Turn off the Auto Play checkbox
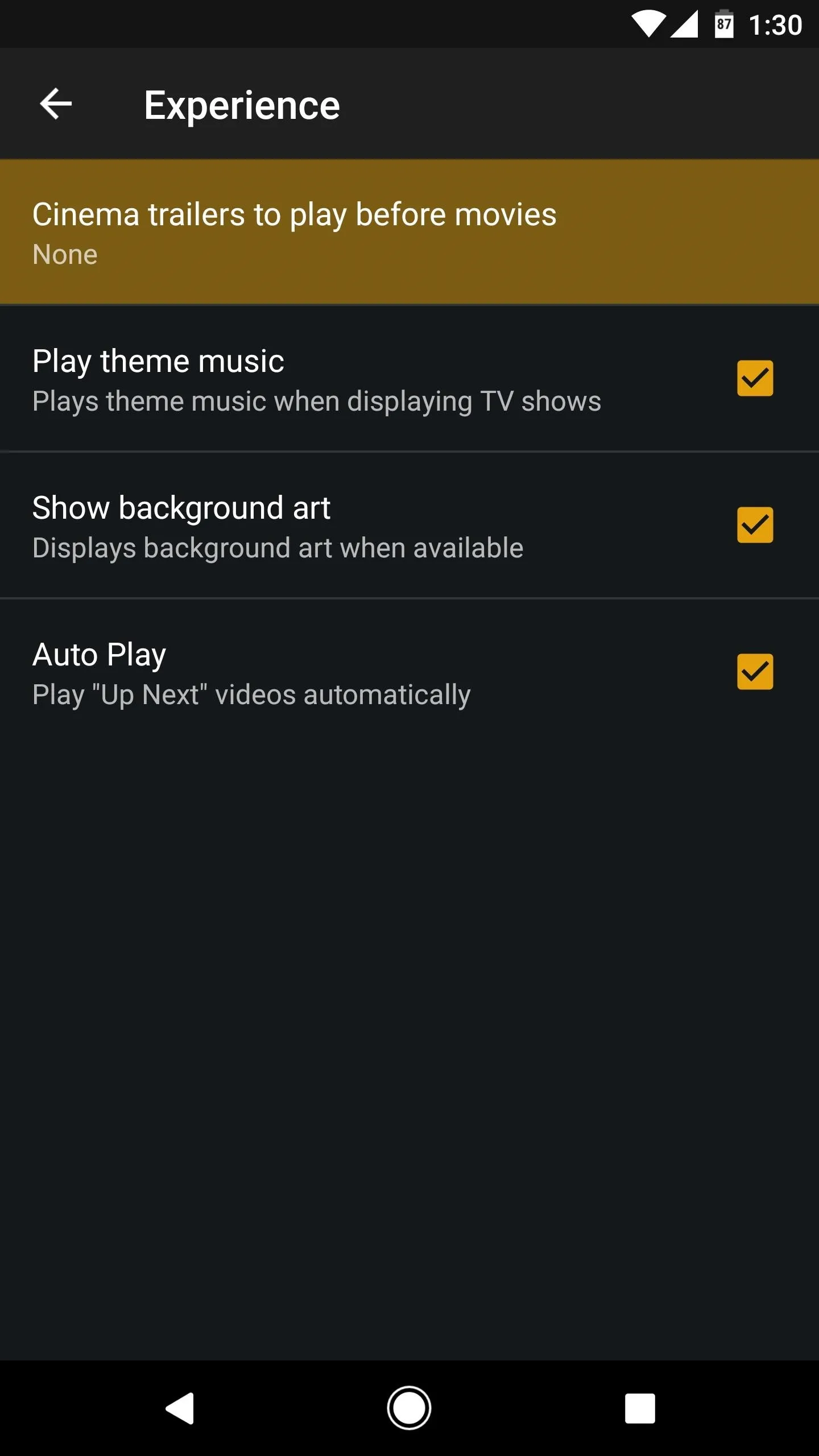This screenshot has width=819, height=1456. tap(755, 672)
